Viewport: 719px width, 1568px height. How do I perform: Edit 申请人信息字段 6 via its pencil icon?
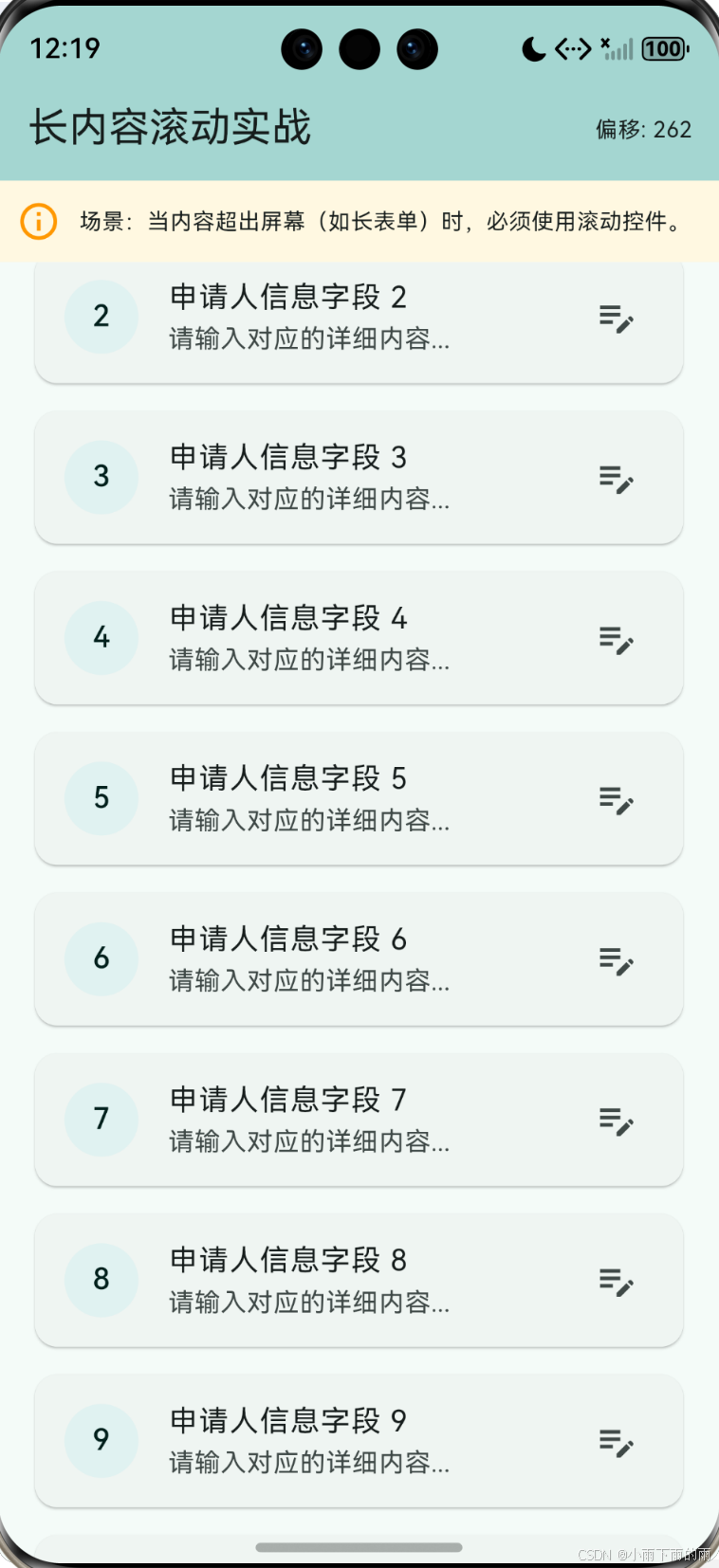click(x=616, y=961)
